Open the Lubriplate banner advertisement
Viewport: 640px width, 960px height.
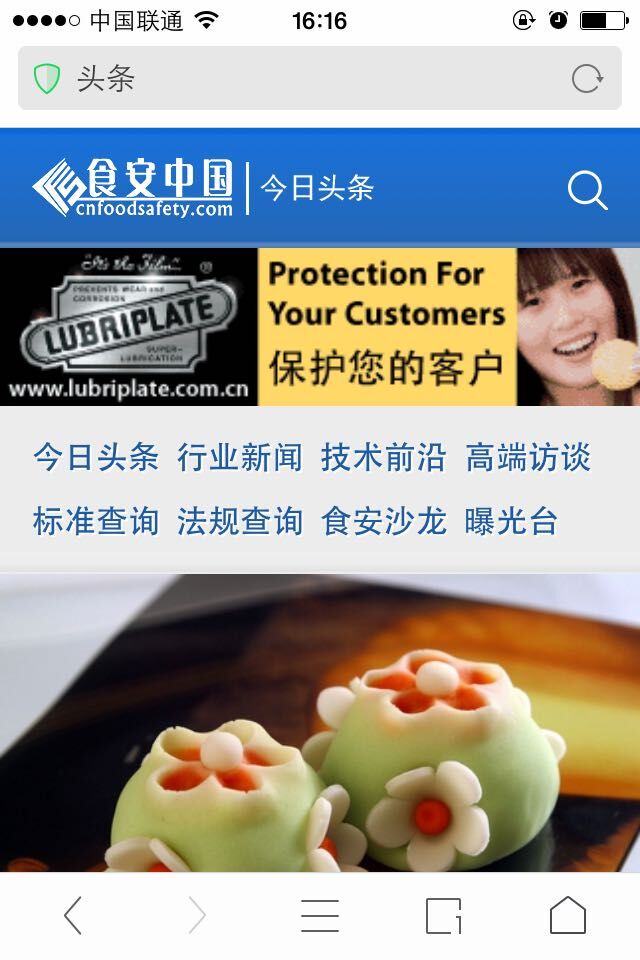point(320,327)
